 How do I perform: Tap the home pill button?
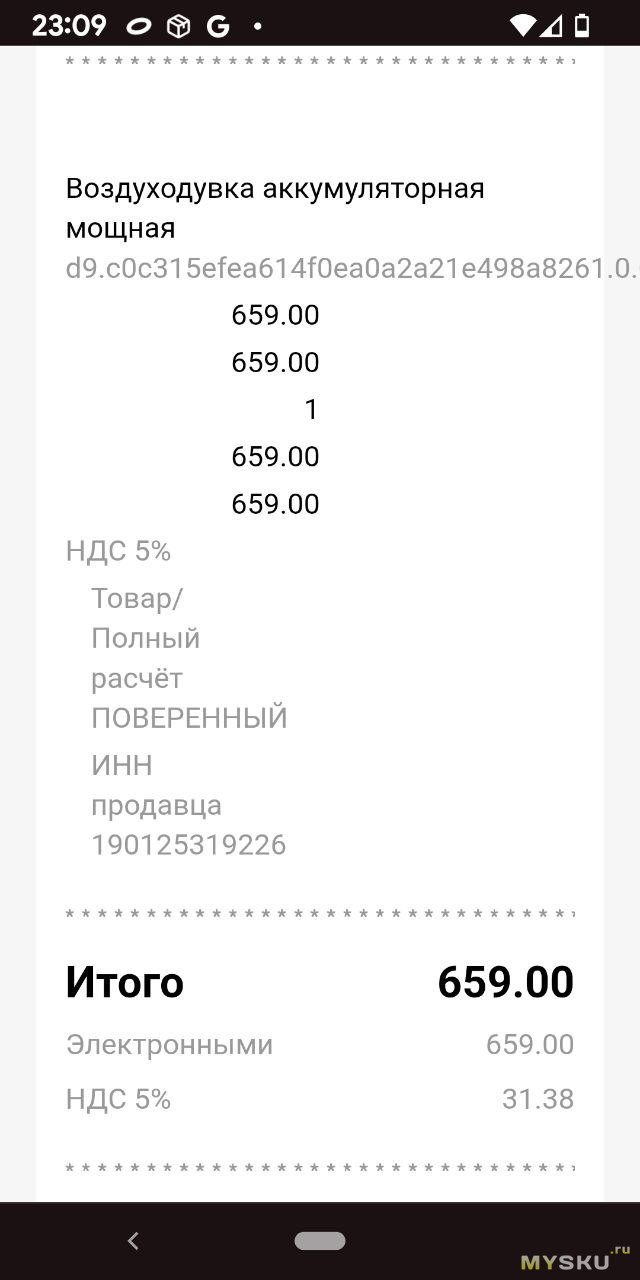point(320,1241)
